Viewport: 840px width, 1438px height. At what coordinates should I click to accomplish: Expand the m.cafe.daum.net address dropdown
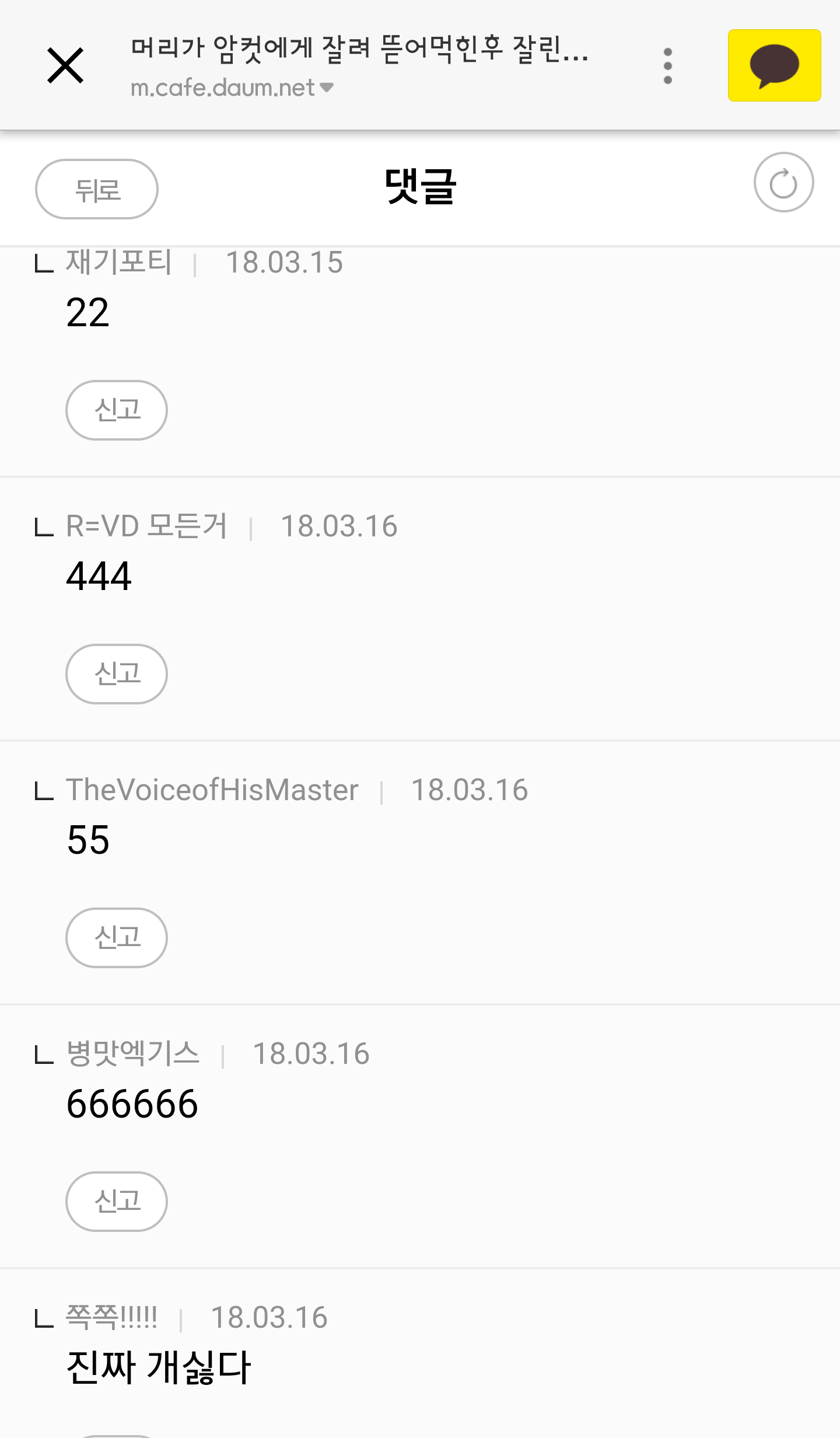click(327, 88)
